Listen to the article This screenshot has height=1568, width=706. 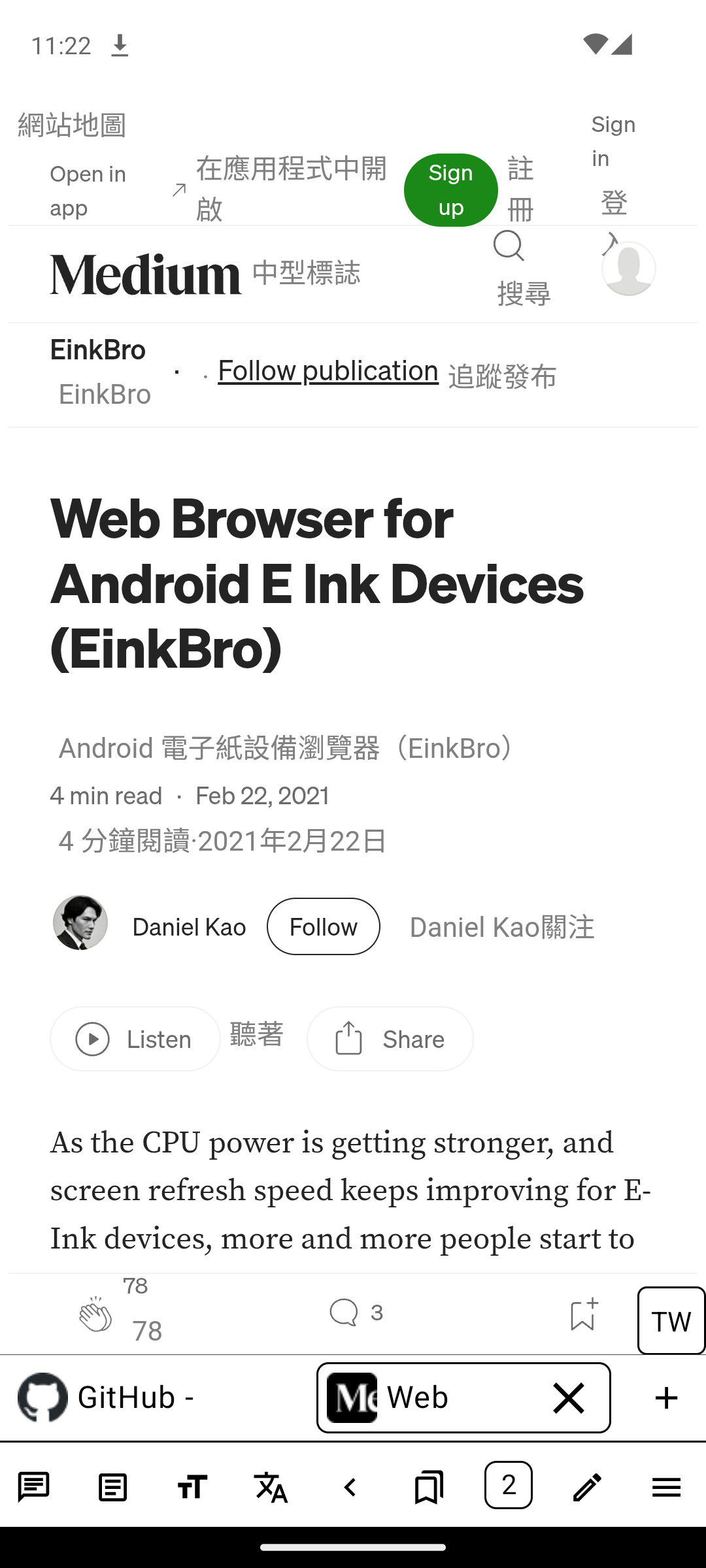click(134, 1039)
